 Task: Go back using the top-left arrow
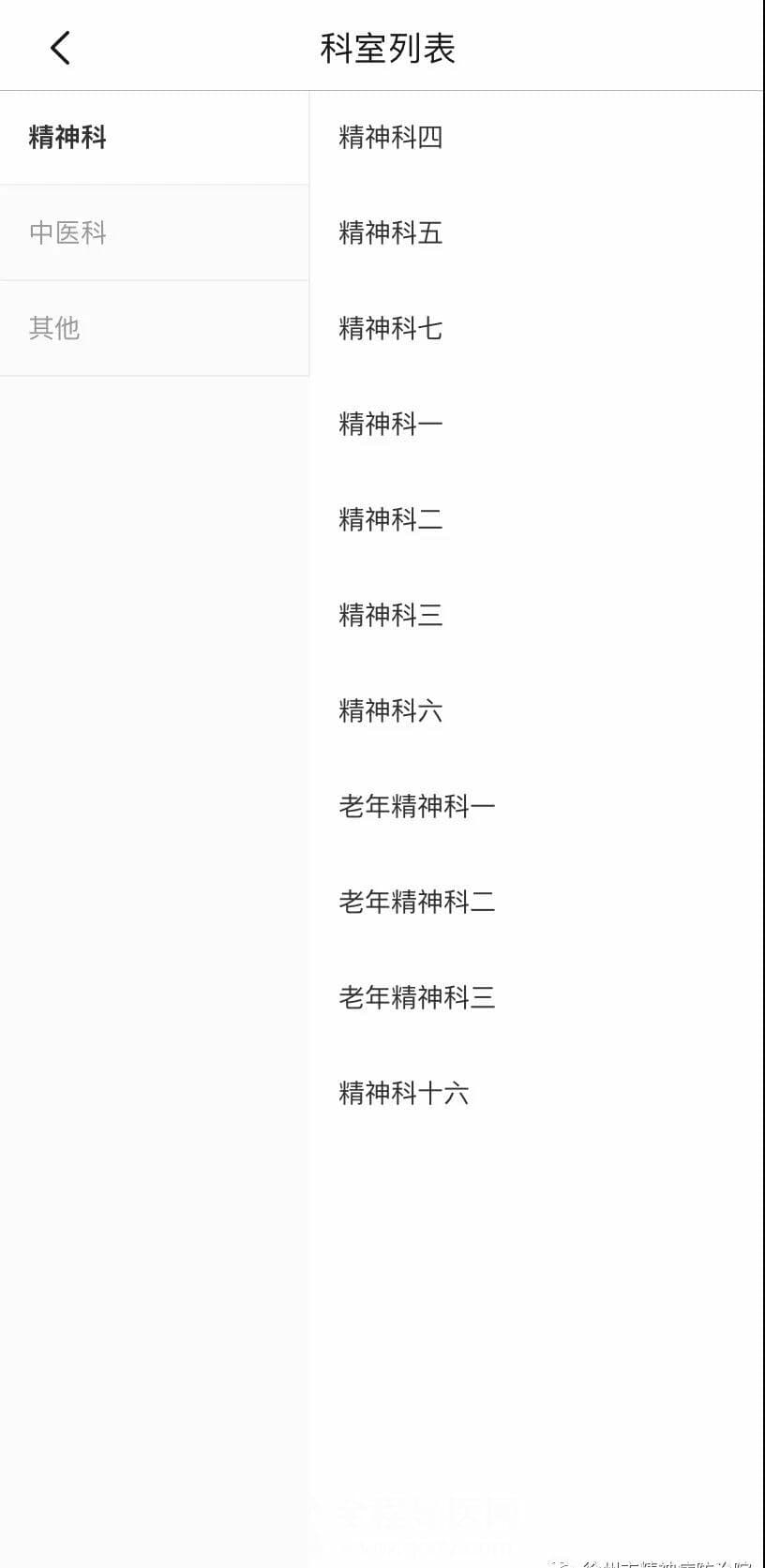pos(61,48)
